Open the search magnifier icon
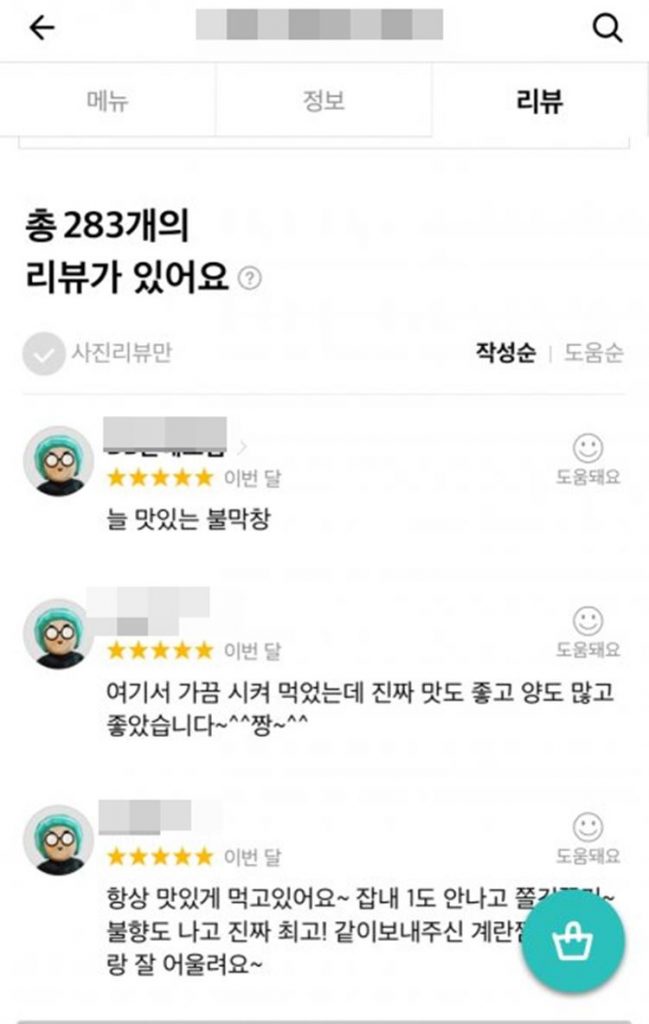This screenshot has height=1024, width=649. tap(608, 28)
